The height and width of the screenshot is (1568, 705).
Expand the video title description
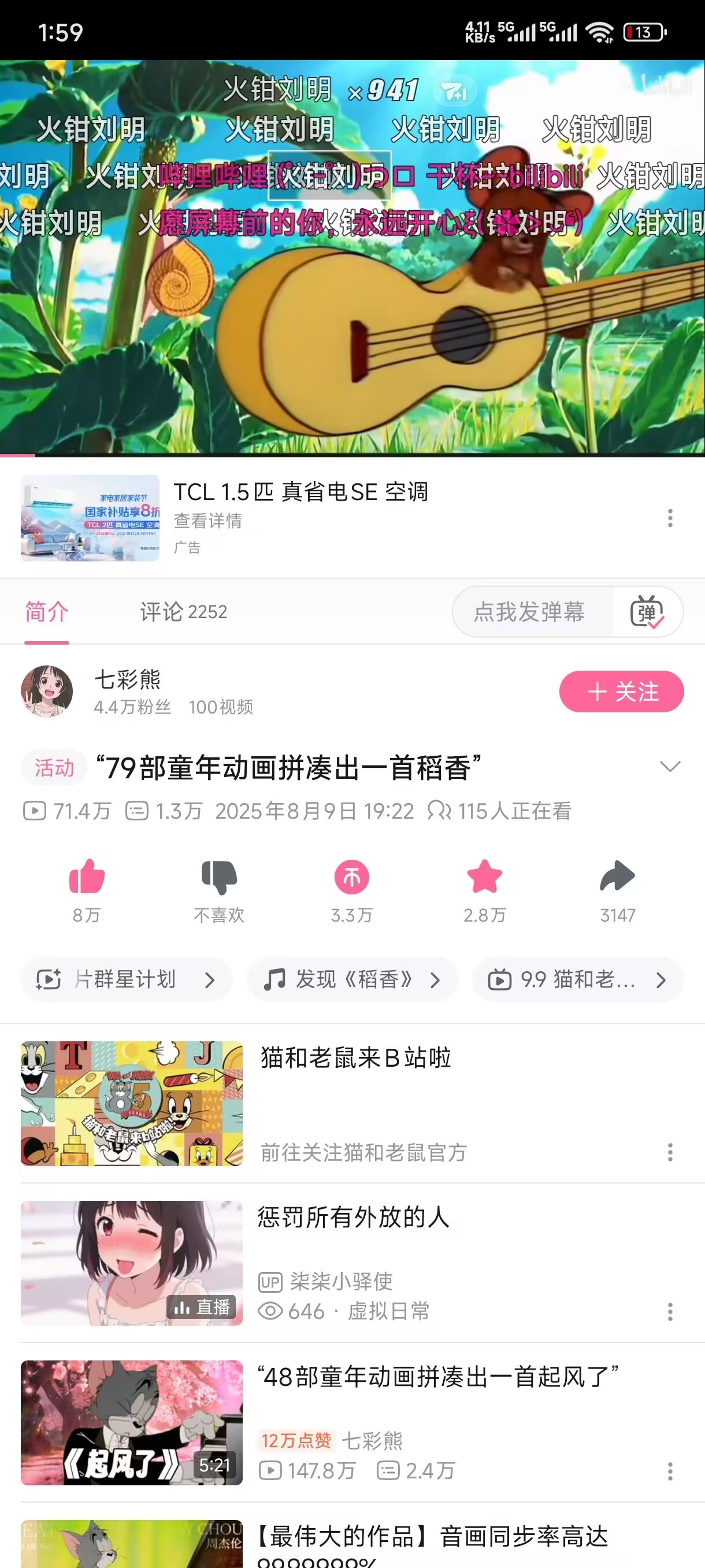coord(670,766)
